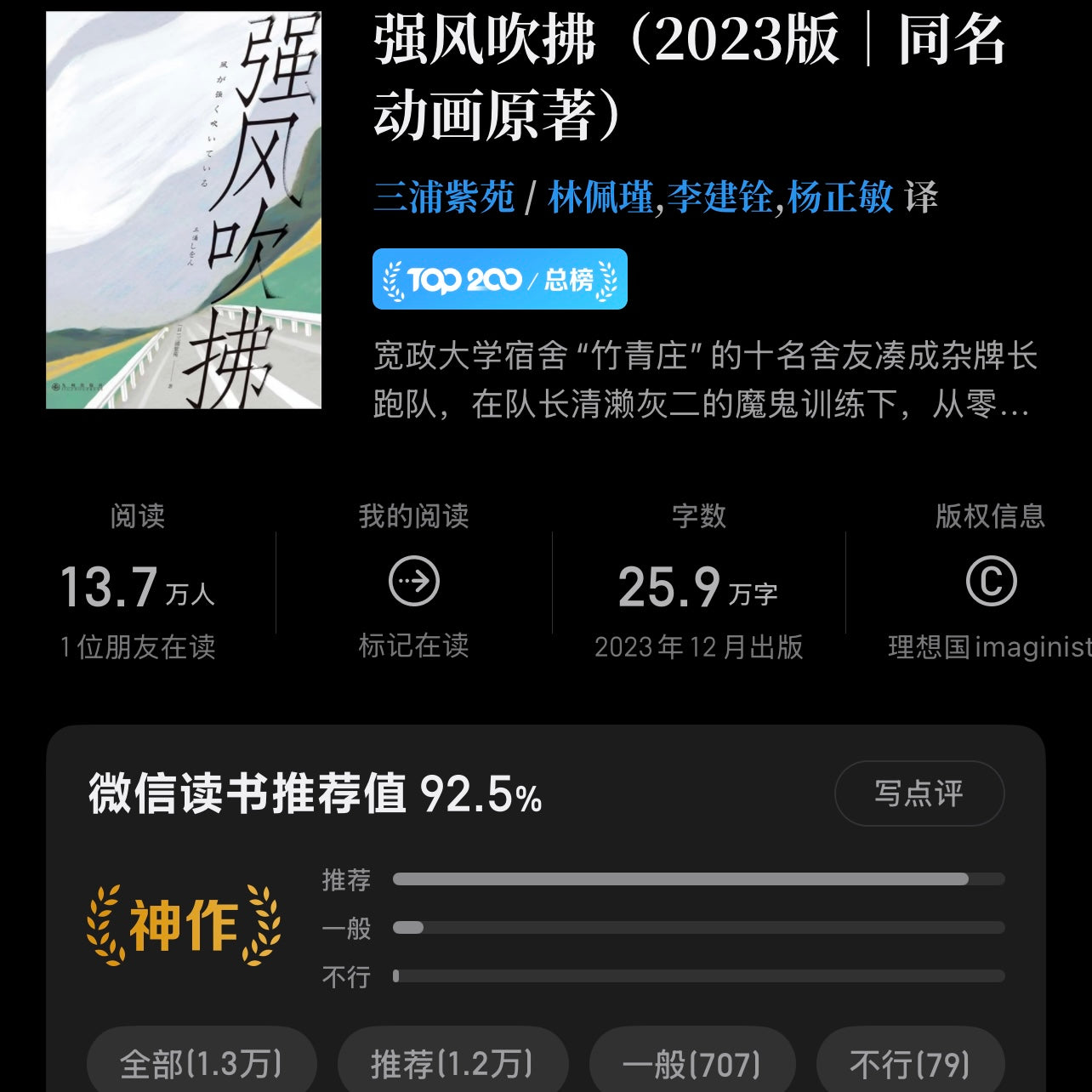Write a review with 写点评
Viewport: 1092px width, 1092px height.
(919, 793)
